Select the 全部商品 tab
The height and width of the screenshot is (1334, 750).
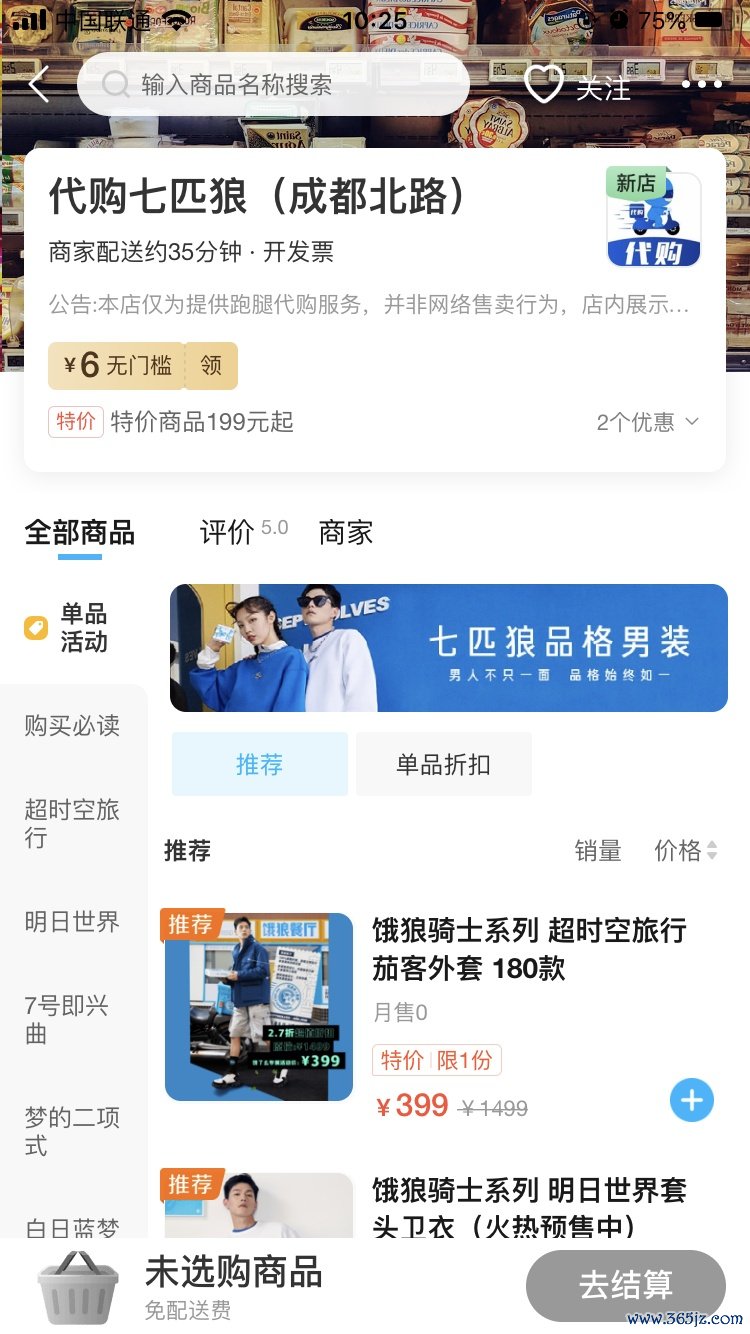[x=79, y=532]
